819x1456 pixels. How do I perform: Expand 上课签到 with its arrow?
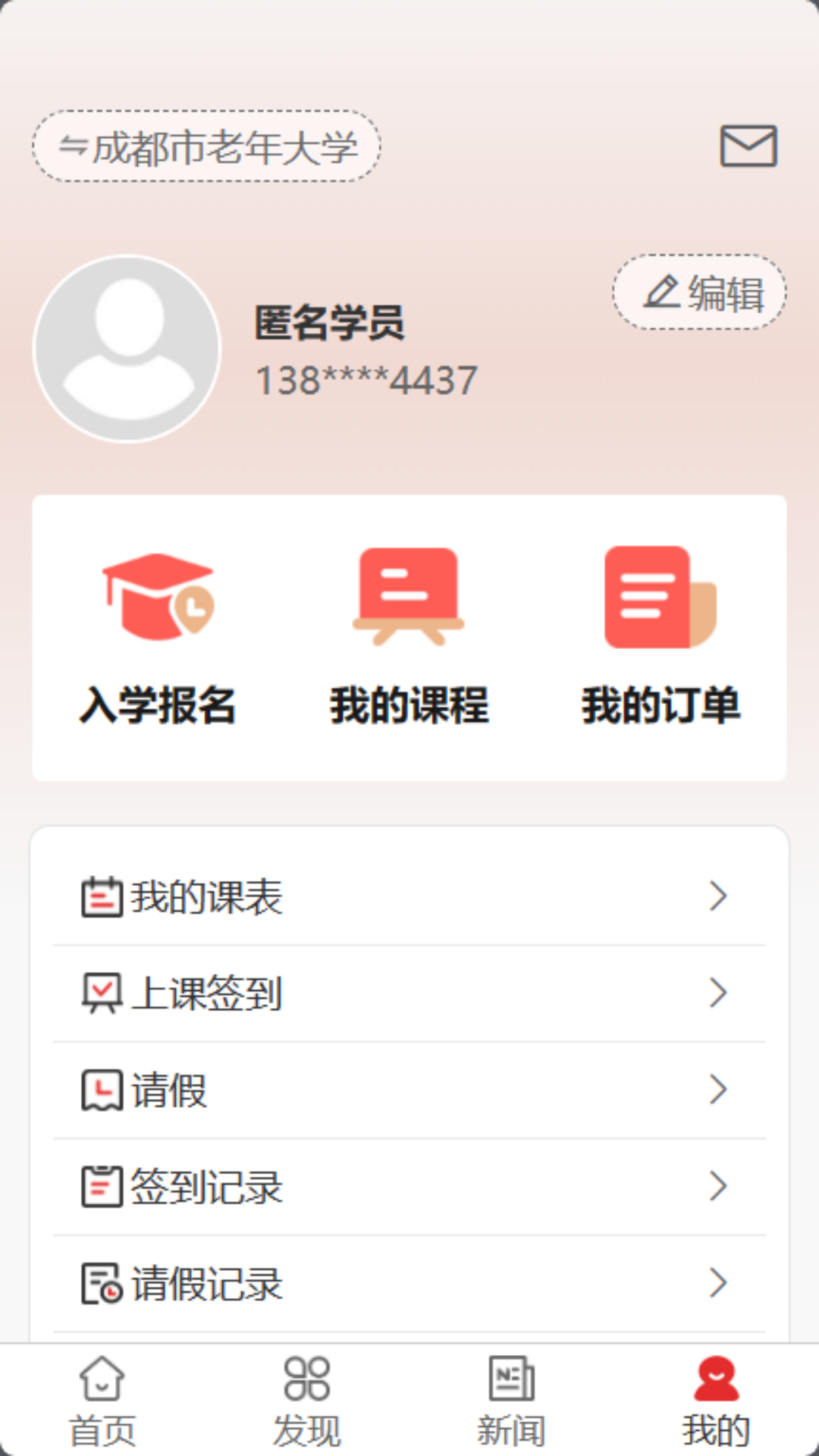click(x=719, y=993)
